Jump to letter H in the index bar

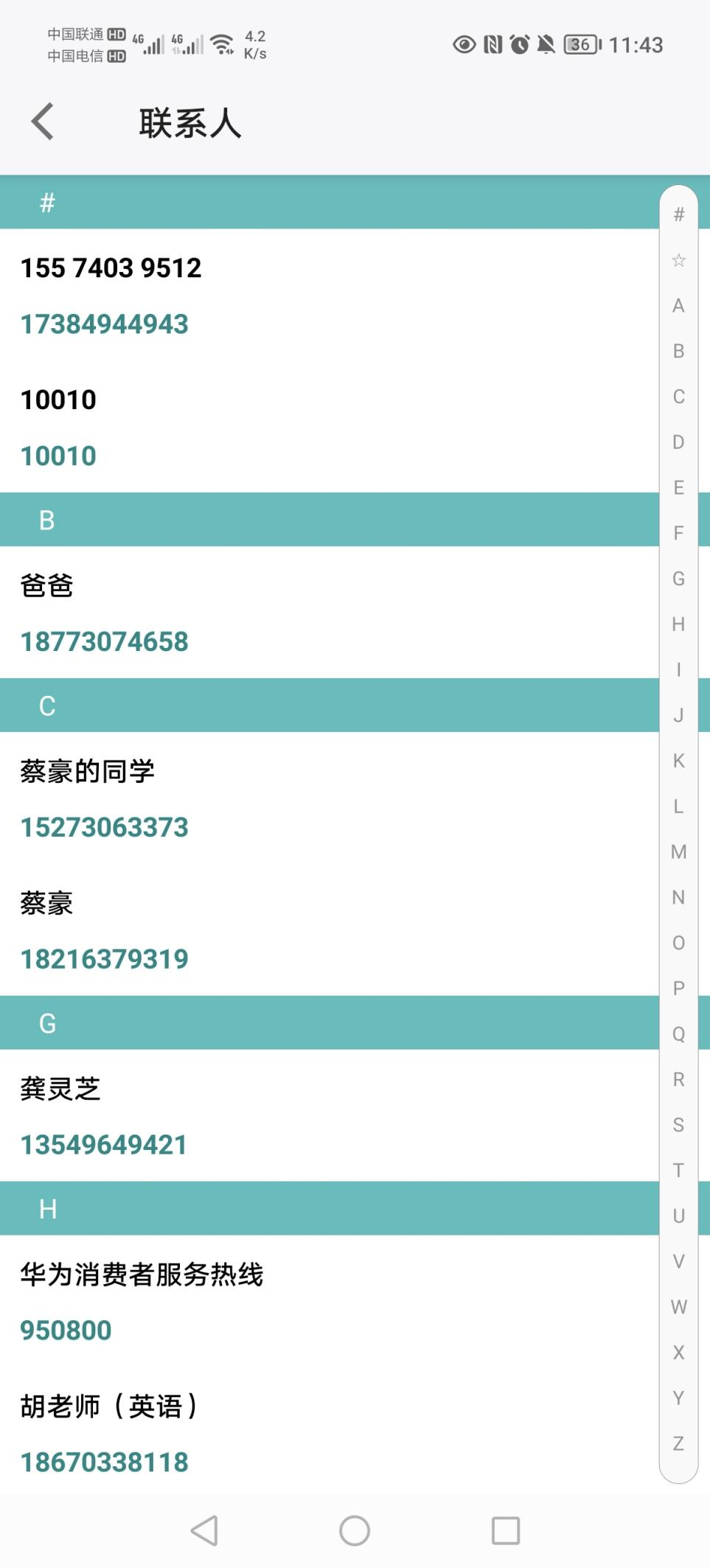click(678, 624)
